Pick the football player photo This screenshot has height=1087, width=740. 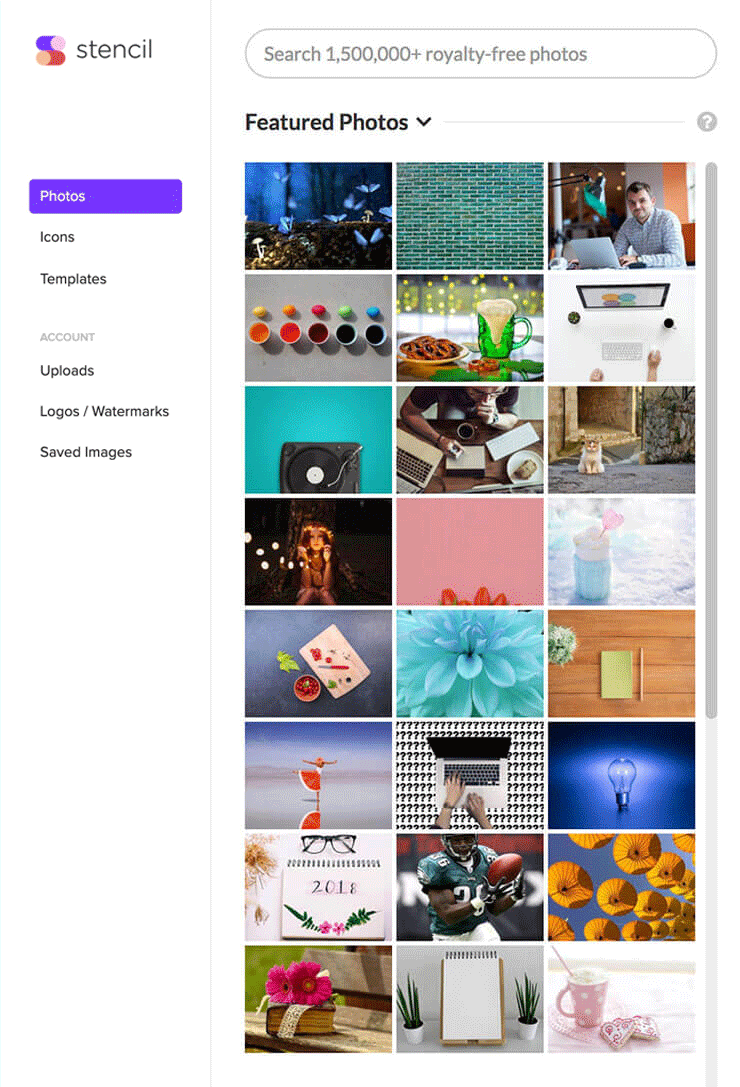[470, 887]
